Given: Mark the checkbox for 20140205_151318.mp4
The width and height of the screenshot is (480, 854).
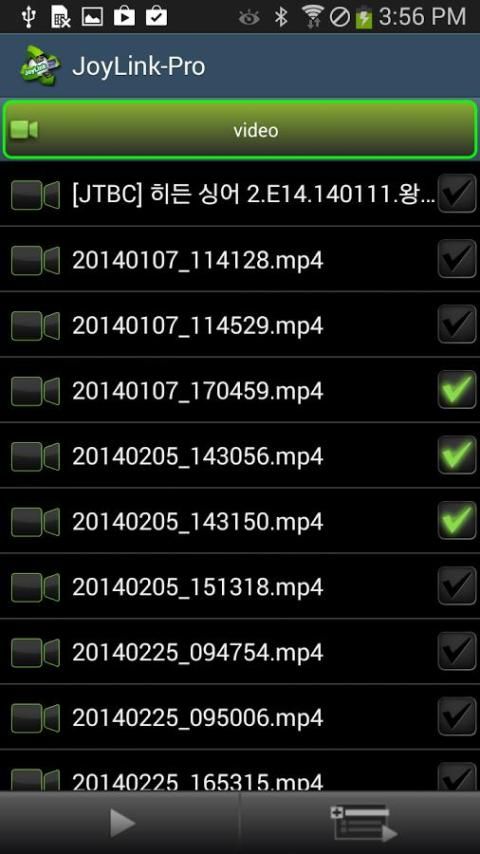Looking at the screenshot, I should pyautogui.click(x=457, y=586).
